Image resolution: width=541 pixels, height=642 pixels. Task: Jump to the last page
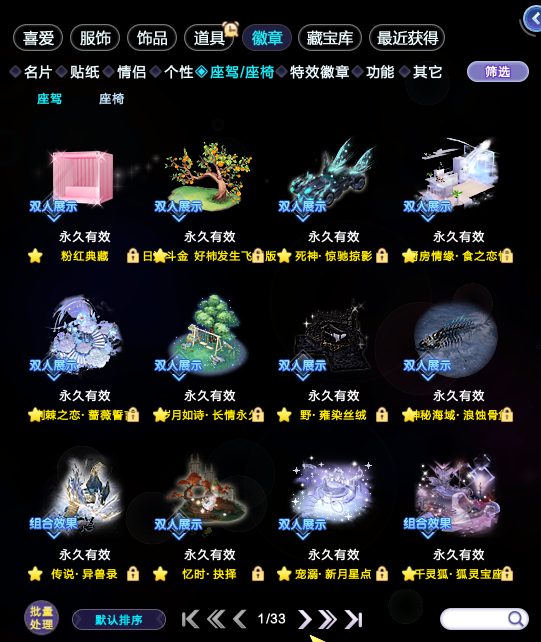tap(353, 619)
